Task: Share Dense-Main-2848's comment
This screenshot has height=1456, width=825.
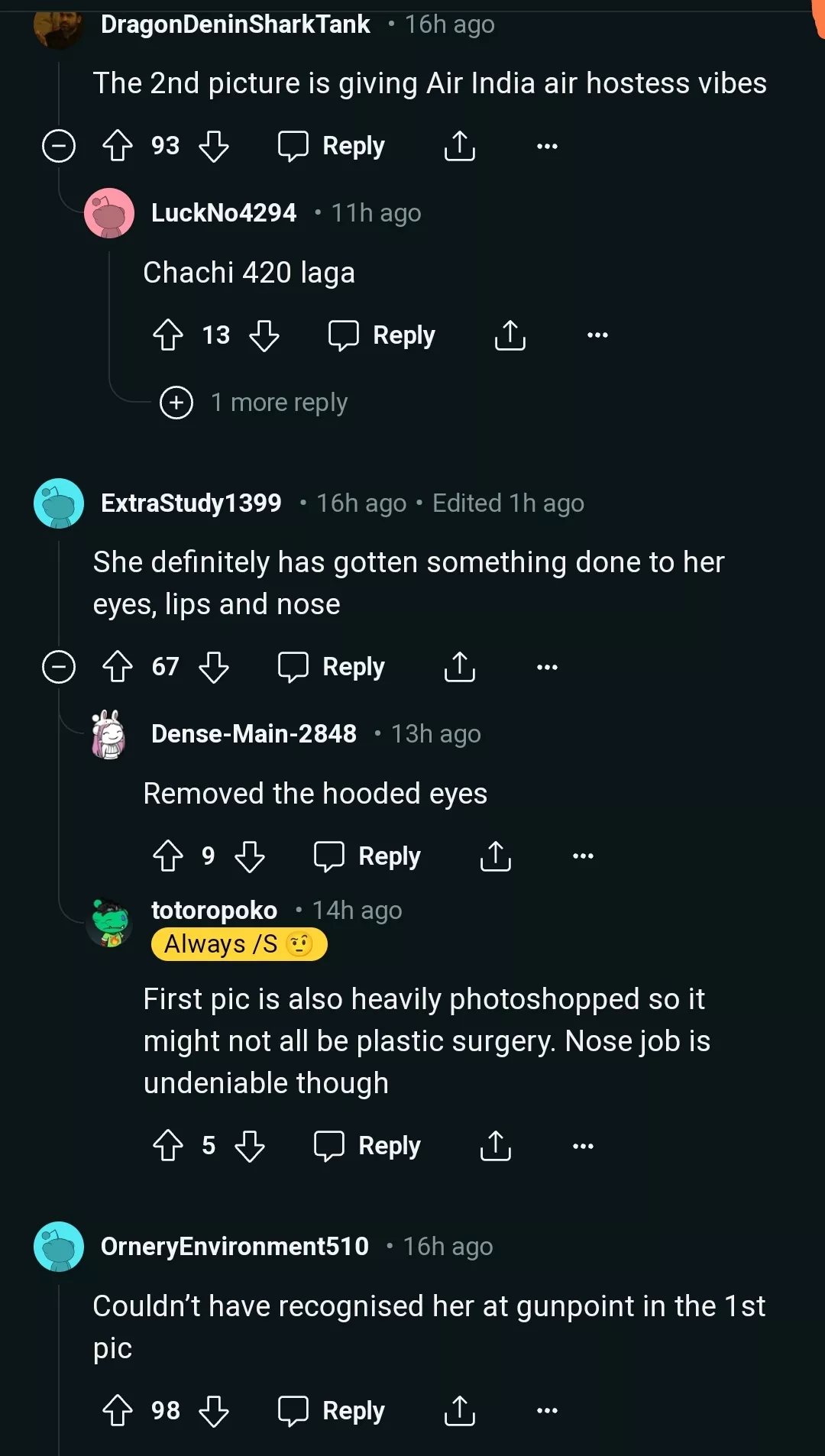Action: click(x=495, y=856)
